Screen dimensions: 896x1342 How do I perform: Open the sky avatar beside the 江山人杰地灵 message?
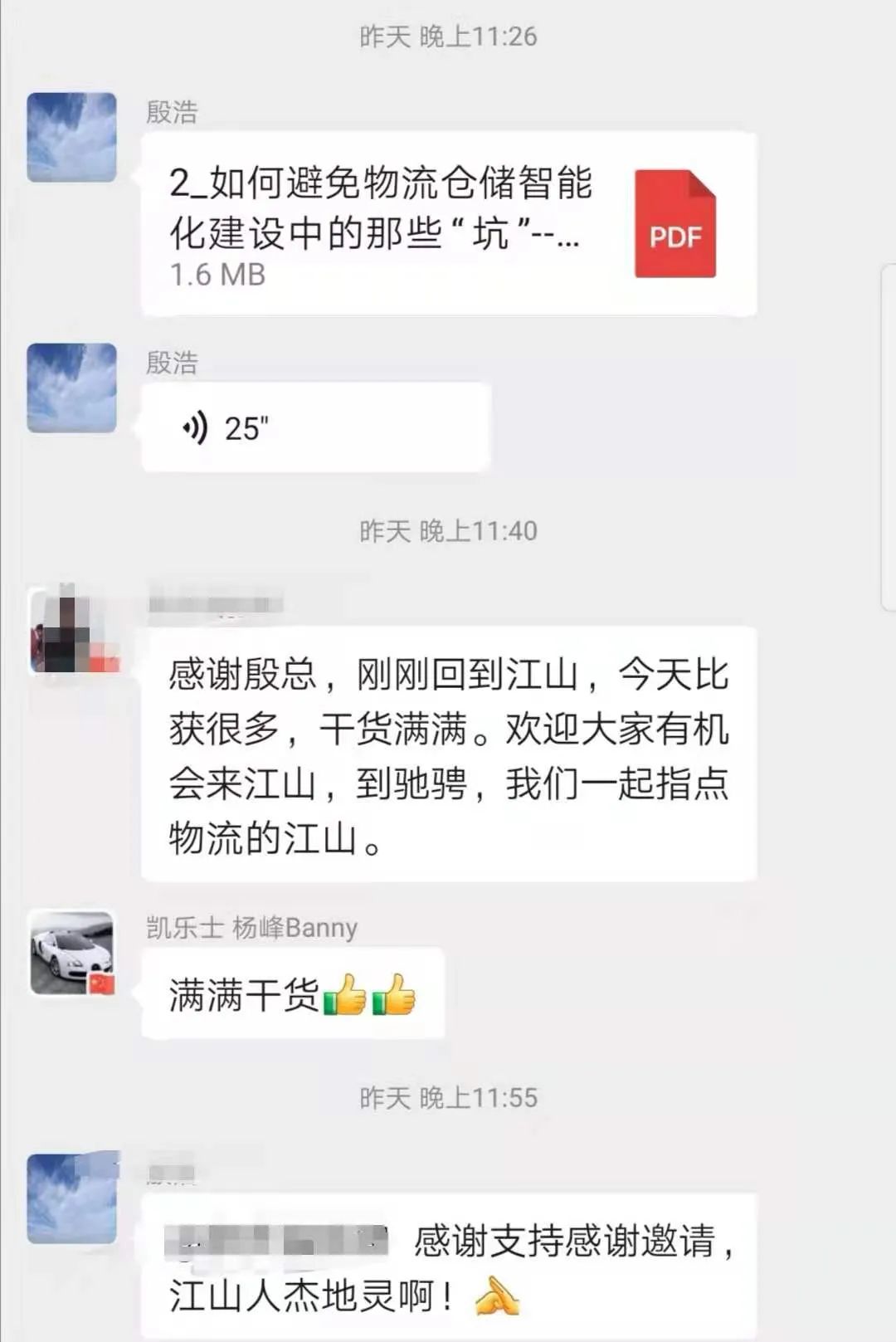pos(71,1198)
